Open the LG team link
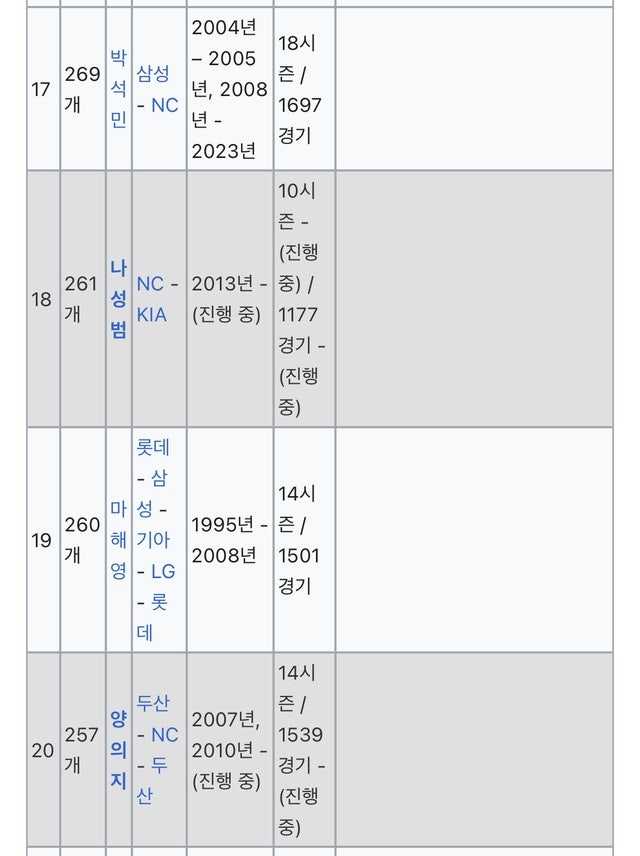The image size is (640, 856). [x=163, y=571]
